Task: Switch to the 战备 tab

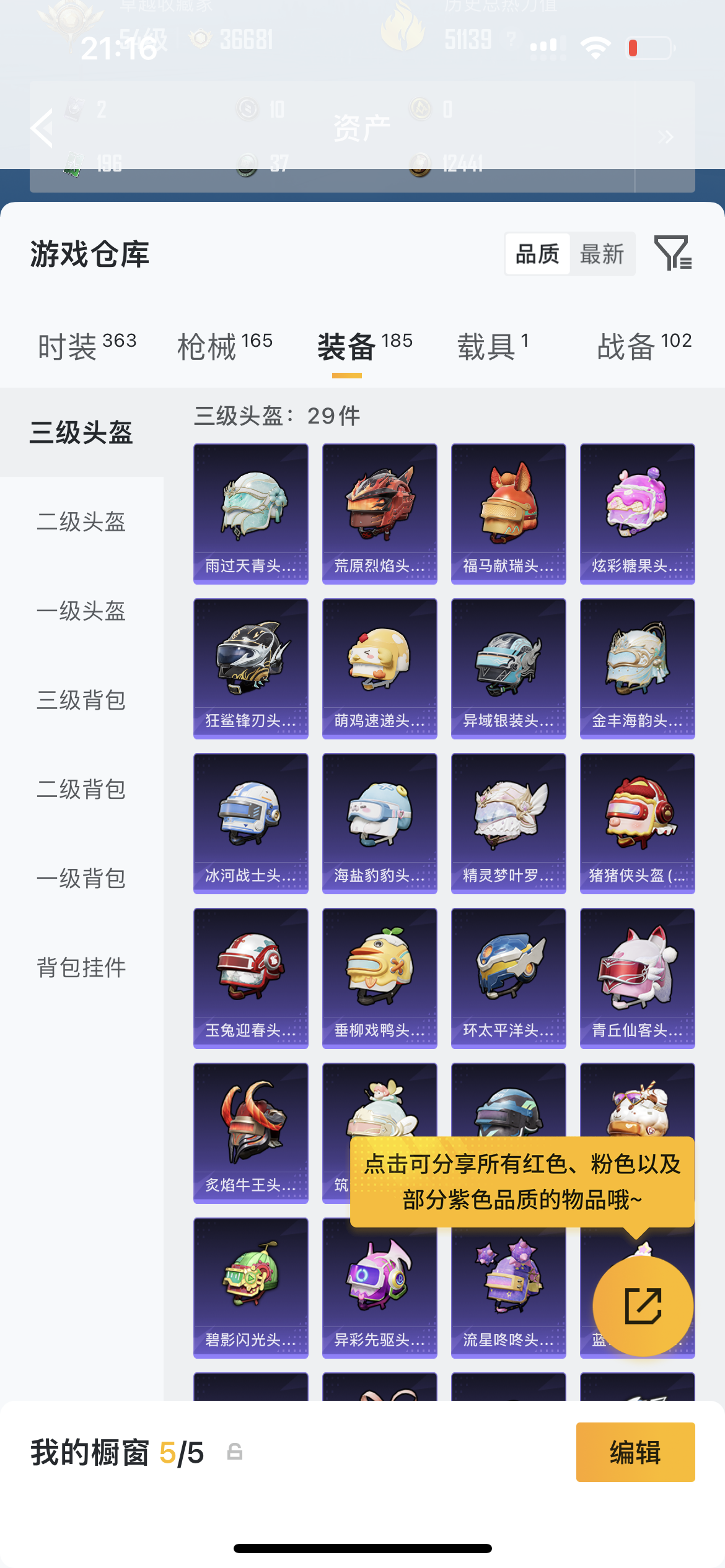Action: 644,346
